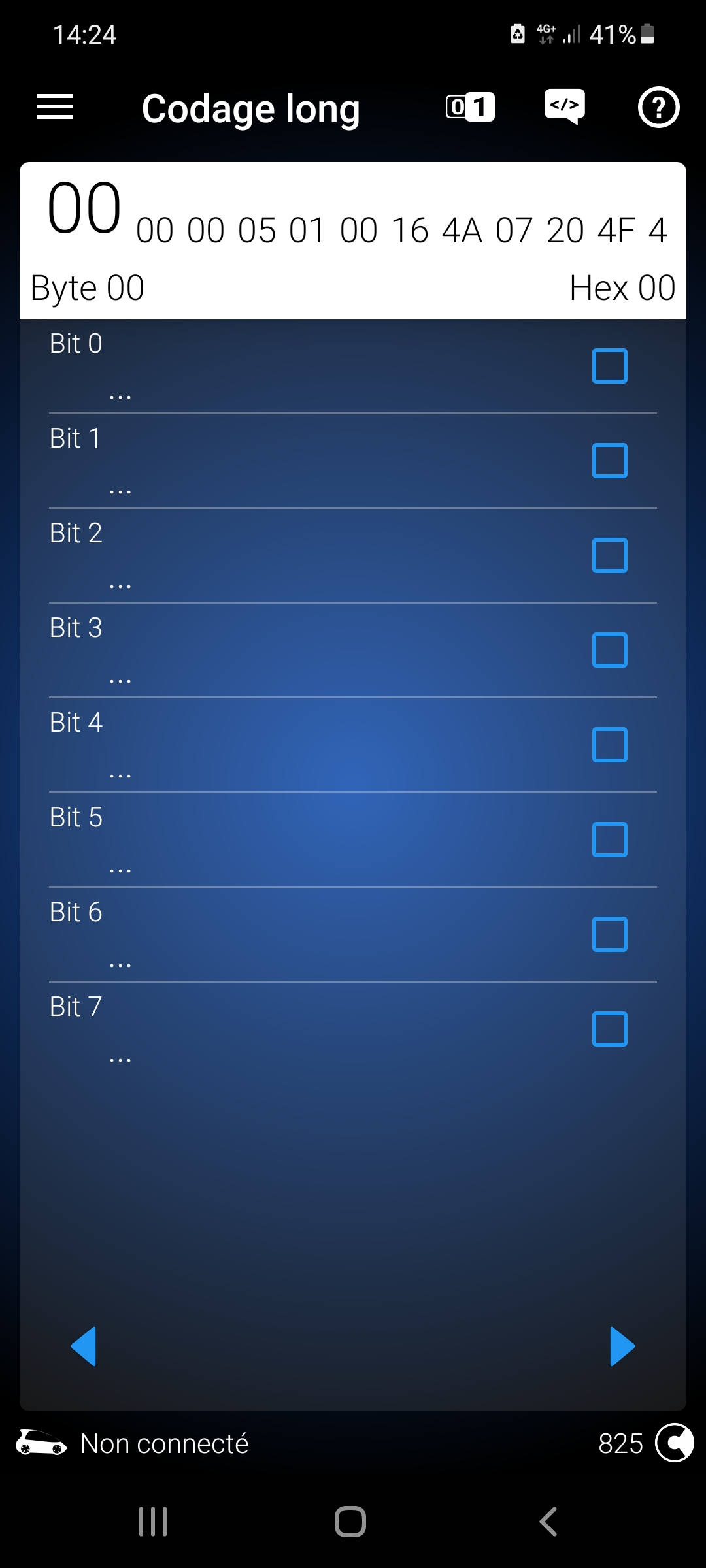This screenshot has height=1568, width=706.
Task: Tick the Bit 2 checkbox
Action: coord(610,555)
